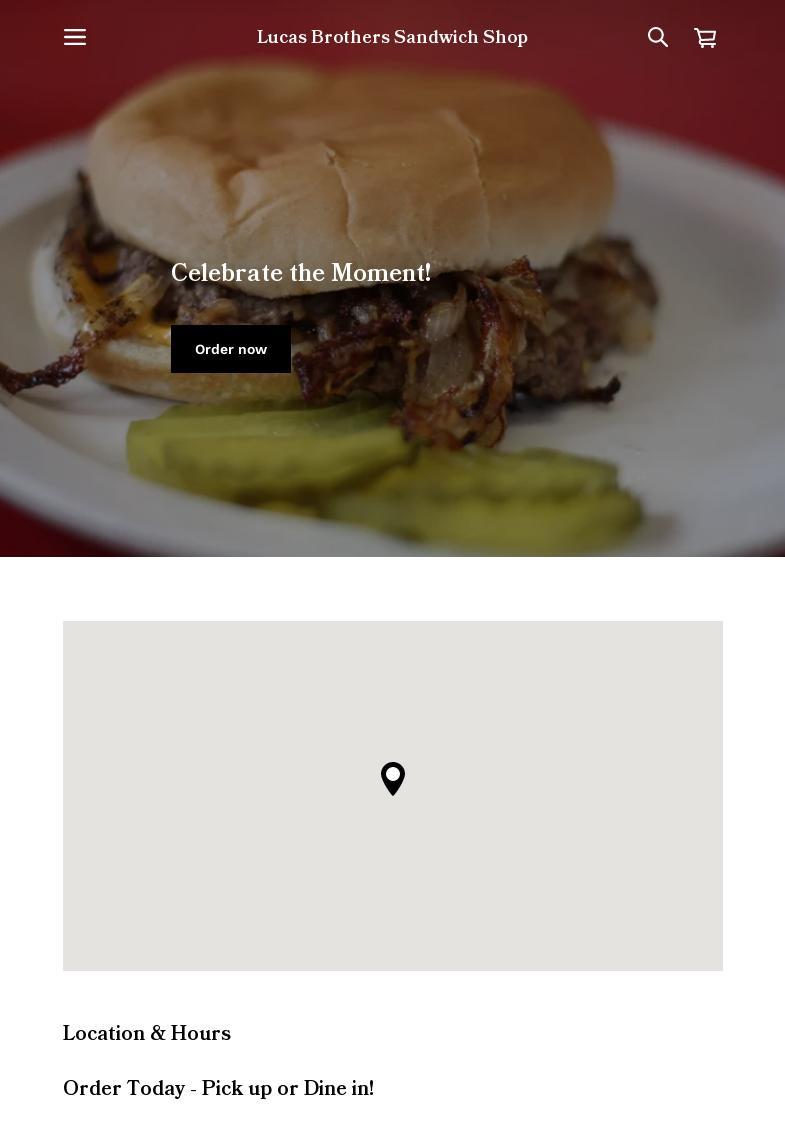Tap the Order now button
The image size is (785, 1123).
(231, 349)
